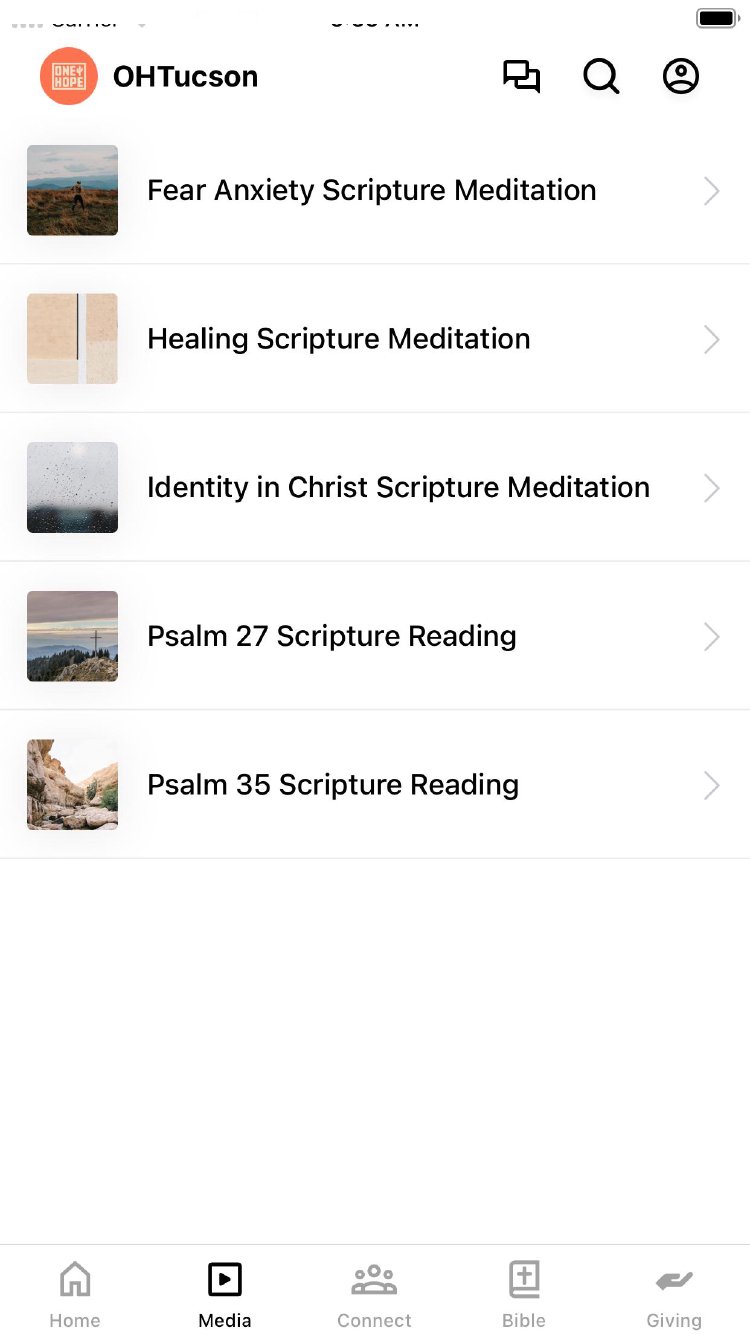Screen dimensions: 750x1334
Task: Choose Psalm 35 Scripture Reading
Action: pyautogui.click(x=333, y=785)
